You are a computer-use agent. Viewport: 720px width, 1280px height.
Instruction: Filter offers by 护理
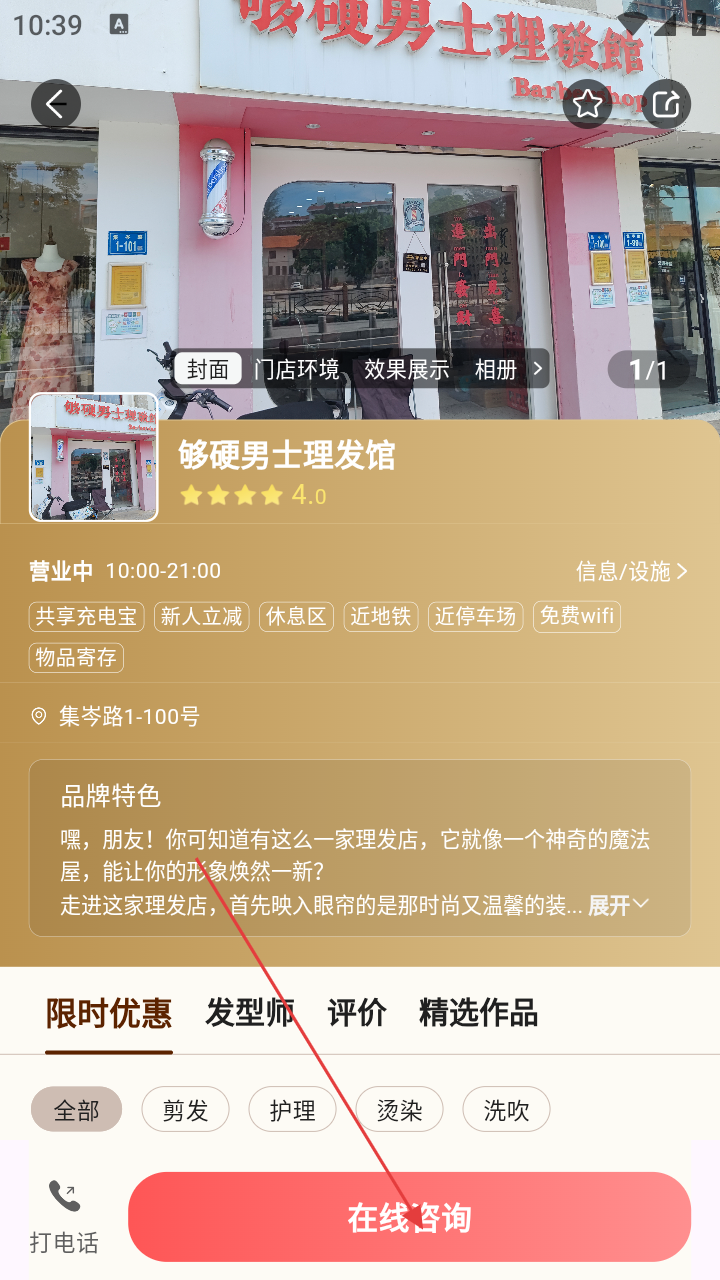292,1110
